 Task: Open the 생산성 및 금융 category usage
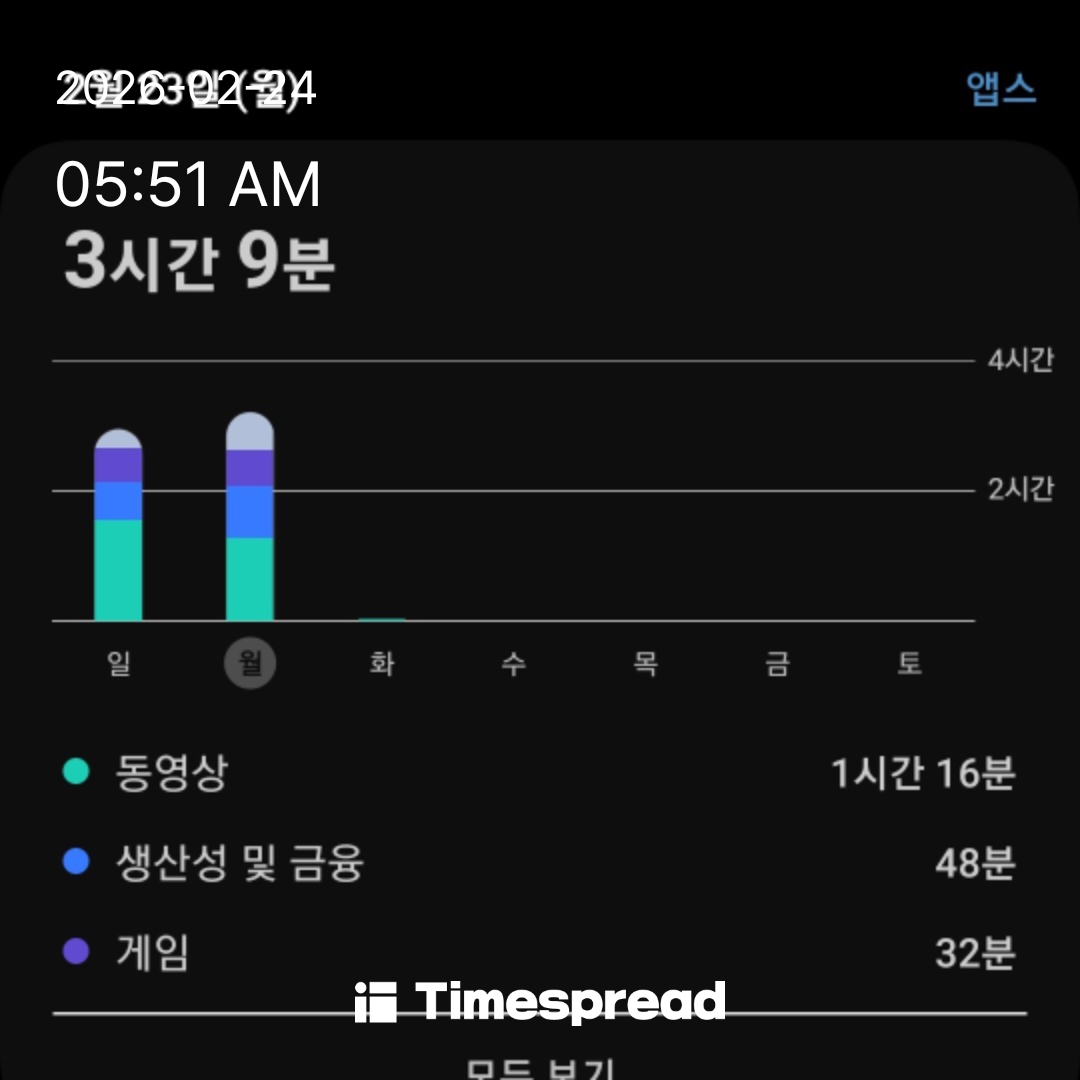[x=540, y=862]
